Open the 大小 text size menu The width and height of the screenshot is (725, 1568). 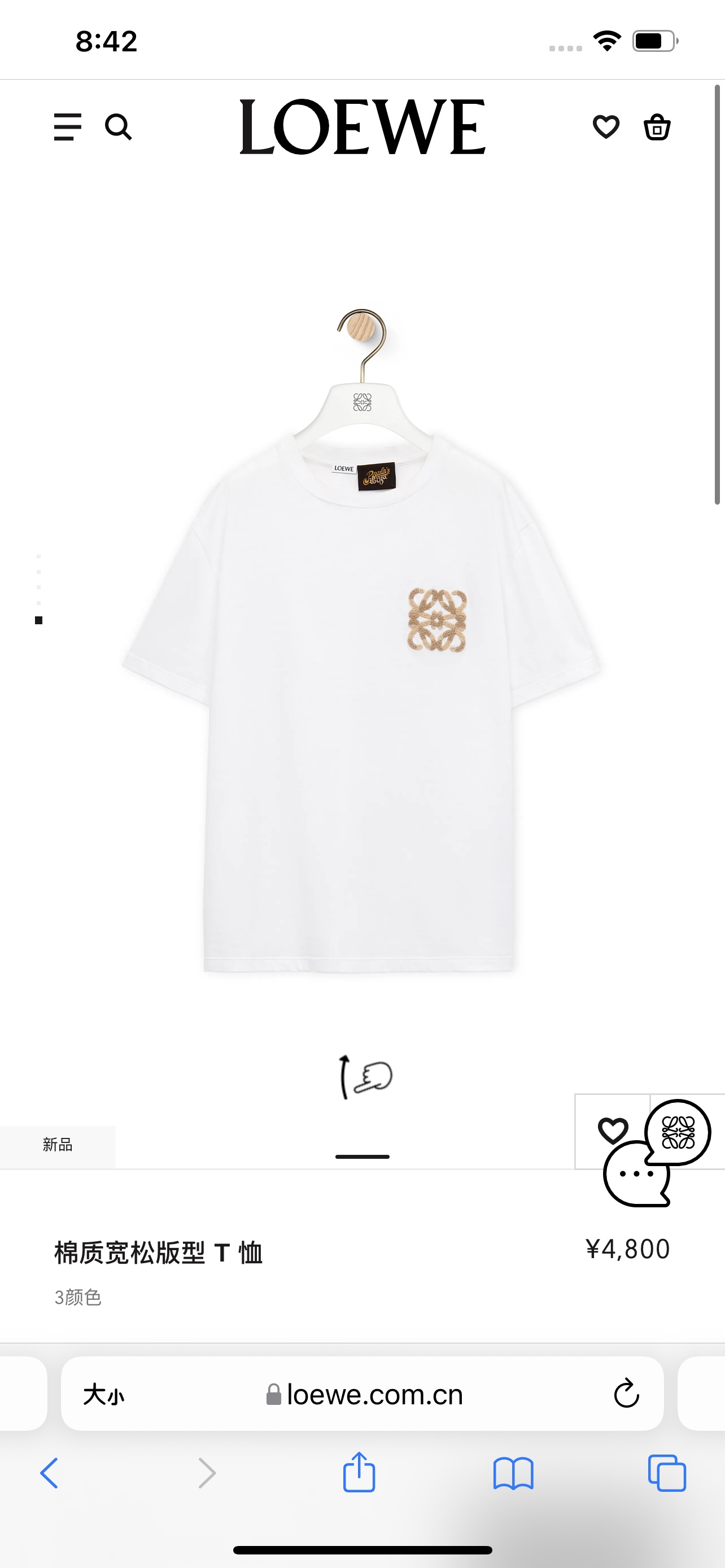(x=103, y=1394)
